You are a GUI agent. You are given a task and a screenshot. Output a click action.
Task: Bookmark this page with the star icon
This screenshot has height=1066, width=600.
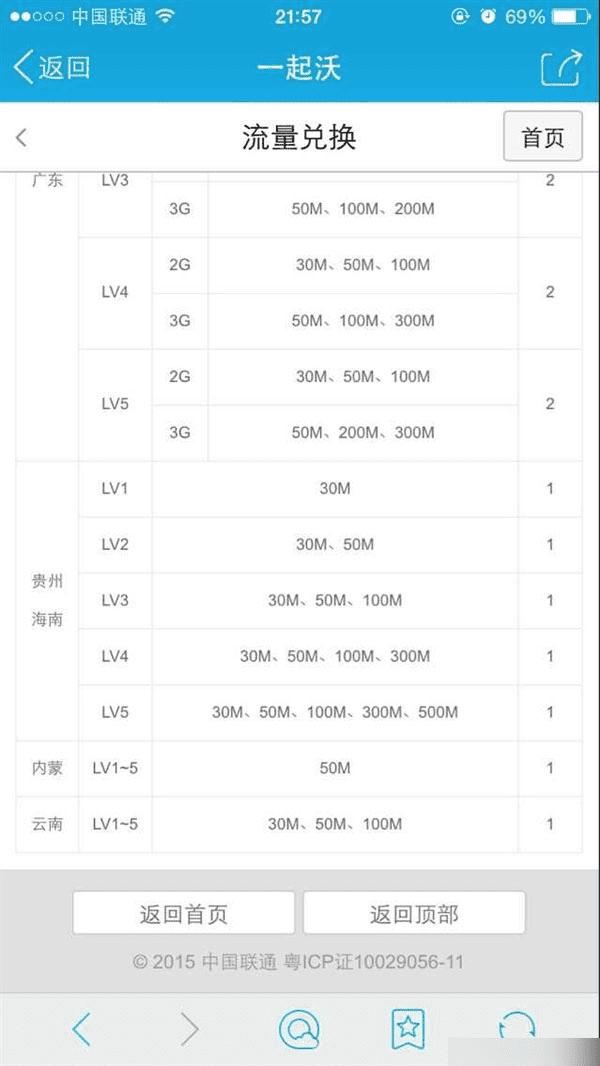408,1028
